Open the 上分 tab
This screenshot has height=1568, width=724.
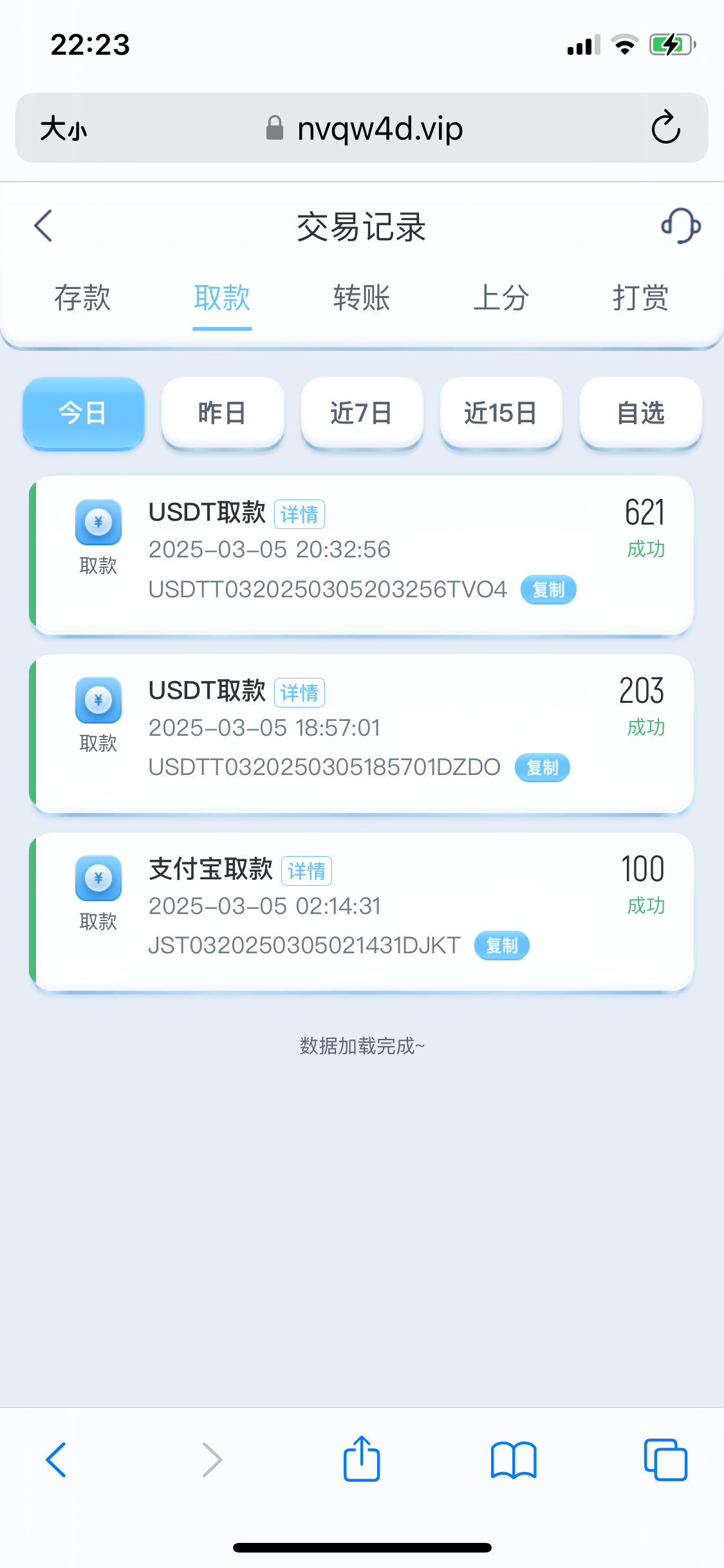501,298
